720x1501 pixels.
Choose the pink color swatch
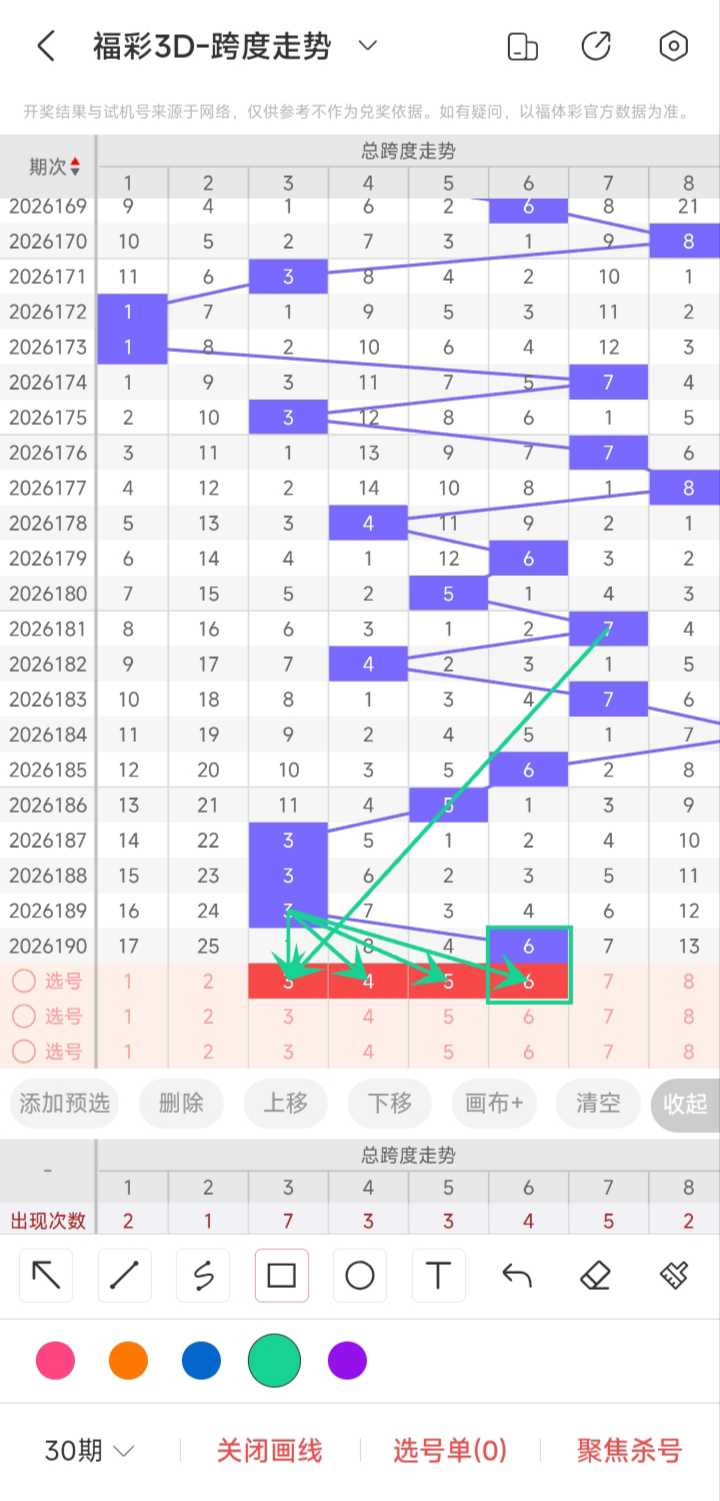55,1361
